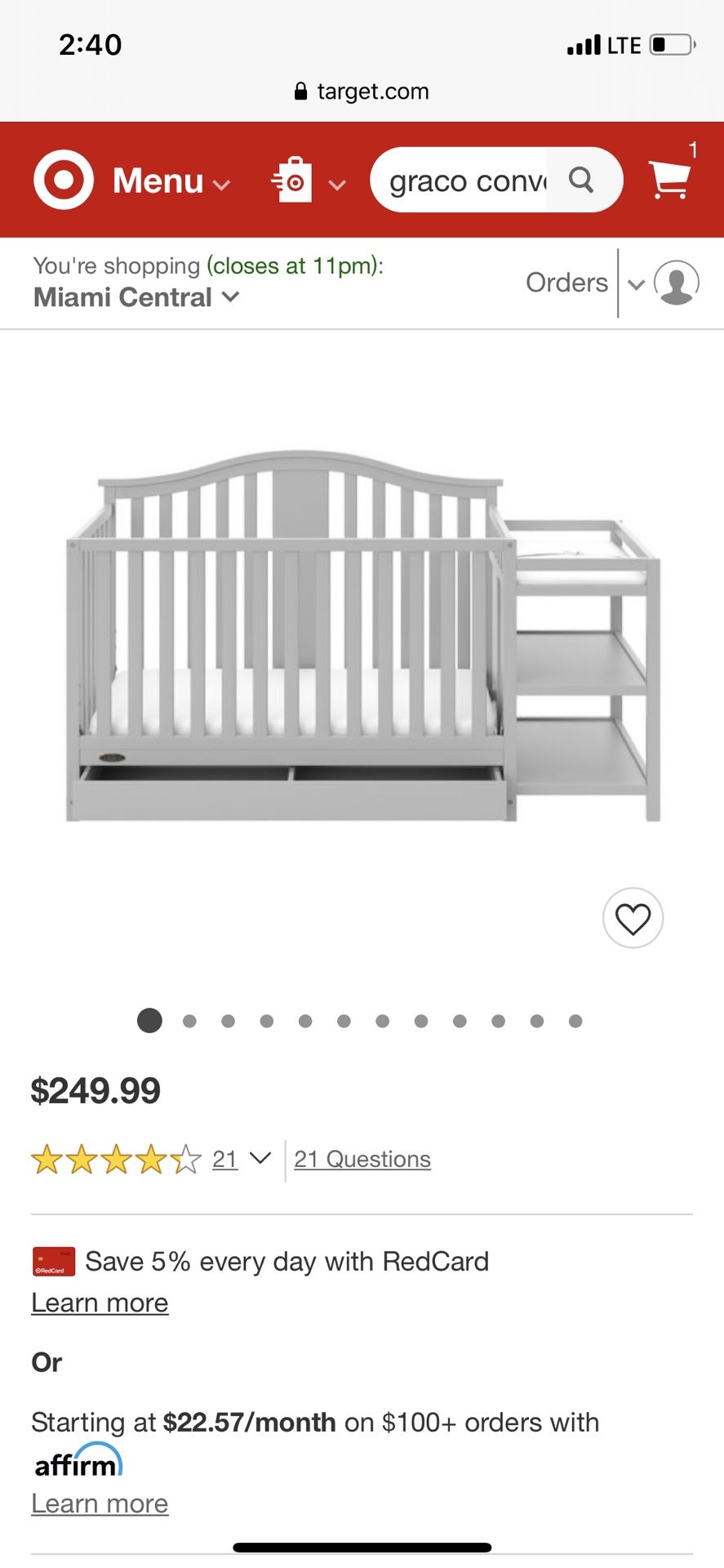Viewport: 724px width, 1568px height.
Task: Learn more about RedCard savings
Action: [x=100, y=1303]
